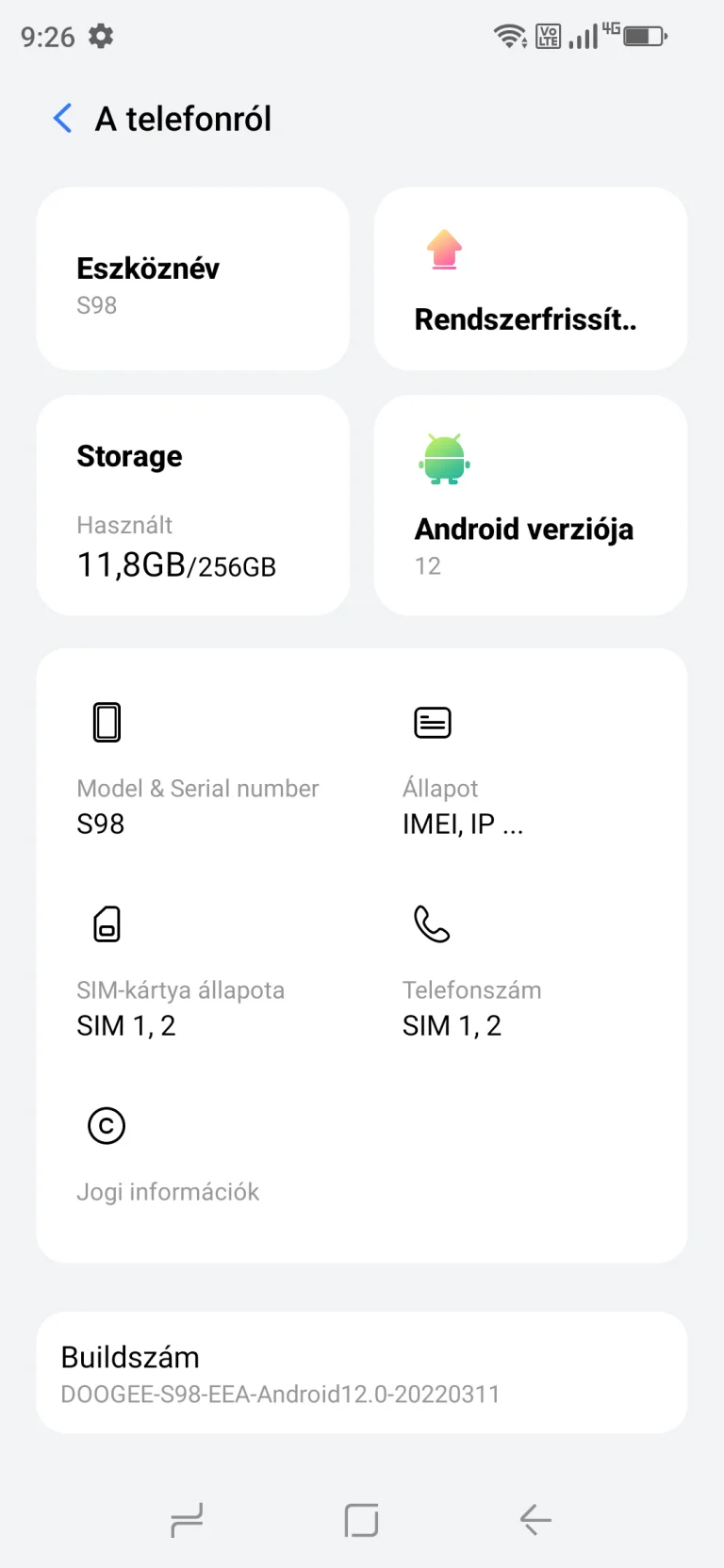Screen dimensions: 724x1568
Task: Go back using the blue chevron arrow
Action: click(62, 119)
